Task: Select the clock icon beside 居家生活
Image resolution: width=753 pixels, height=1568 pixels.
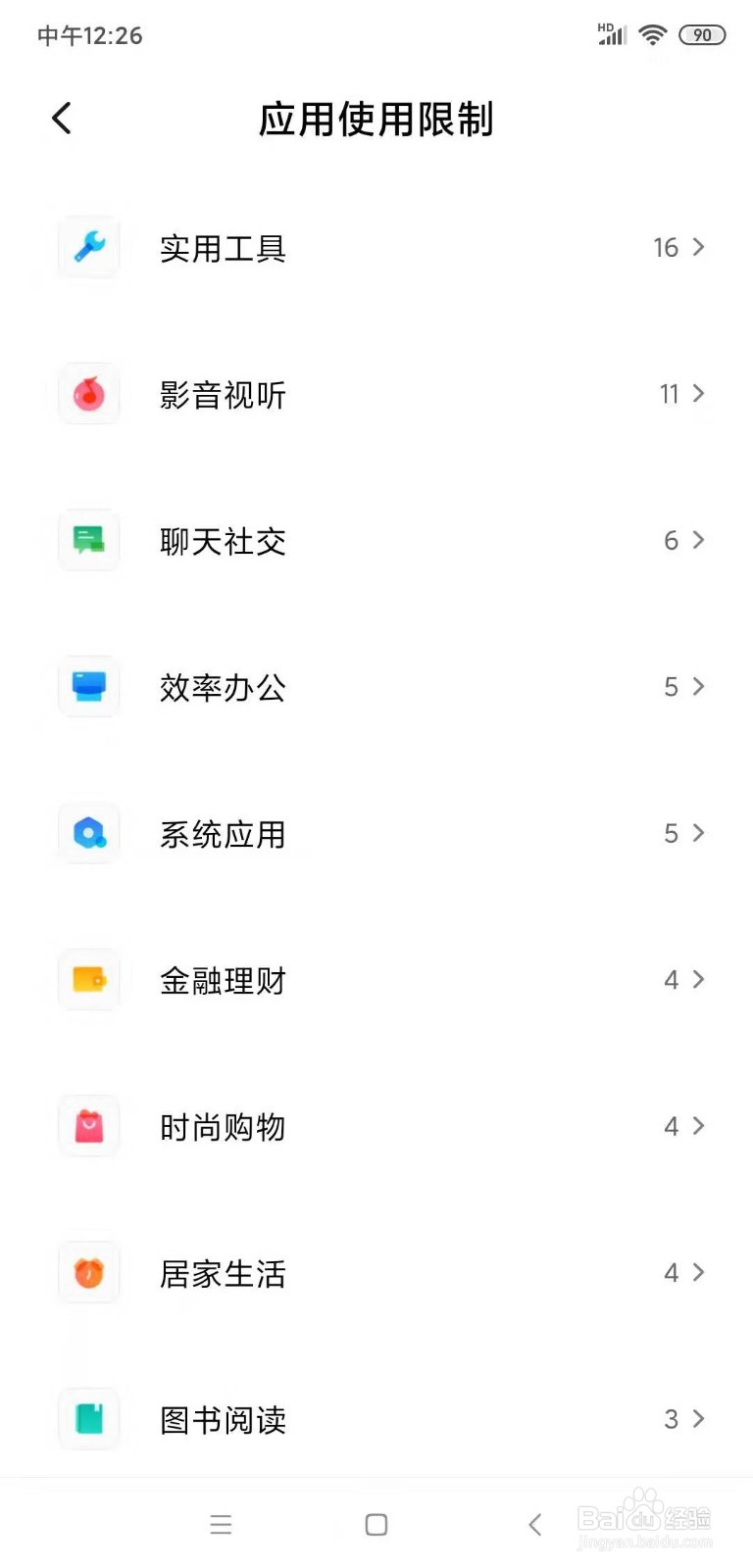Action: tap(88, 1273)
